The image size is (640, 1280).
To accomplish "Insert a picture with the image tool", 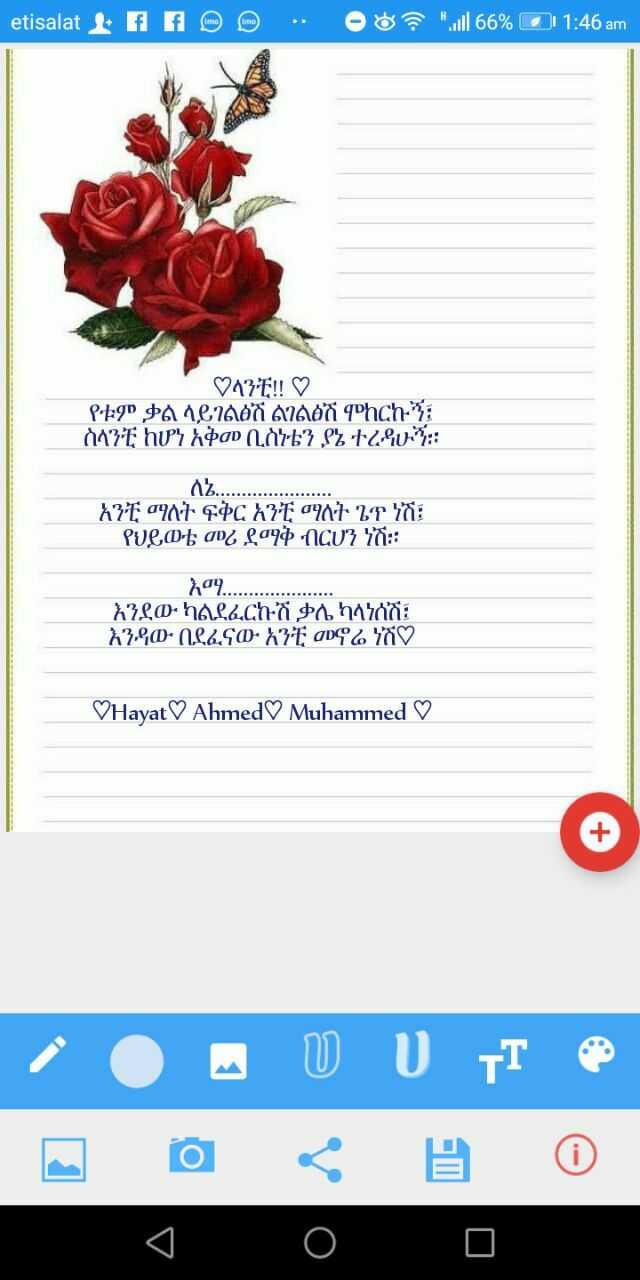I will coord(228,1060).
